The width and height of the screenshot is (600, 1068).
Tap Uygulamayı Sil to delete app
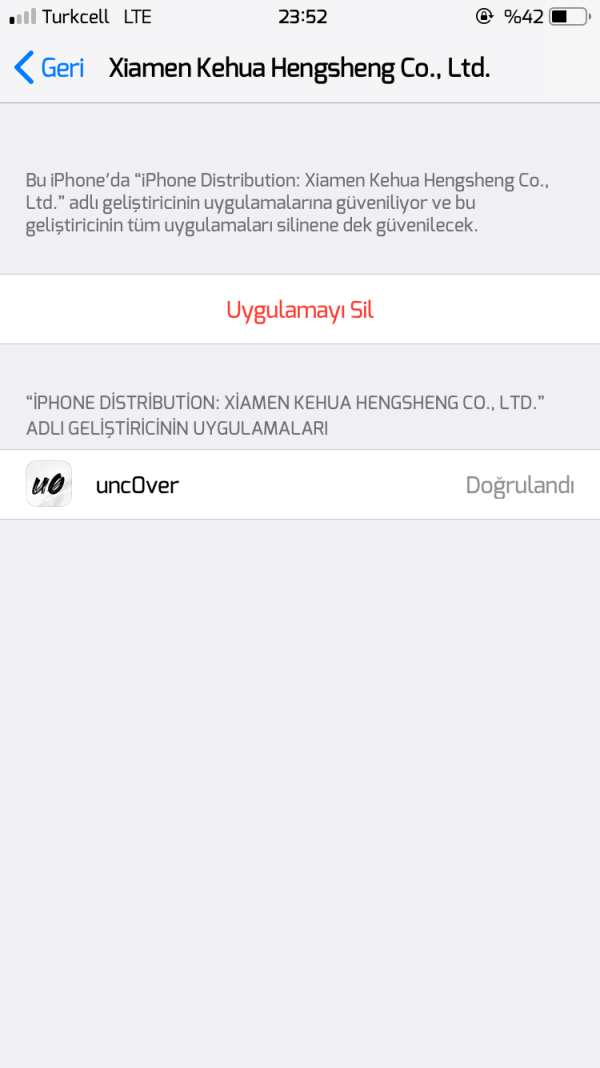[300, 309]
